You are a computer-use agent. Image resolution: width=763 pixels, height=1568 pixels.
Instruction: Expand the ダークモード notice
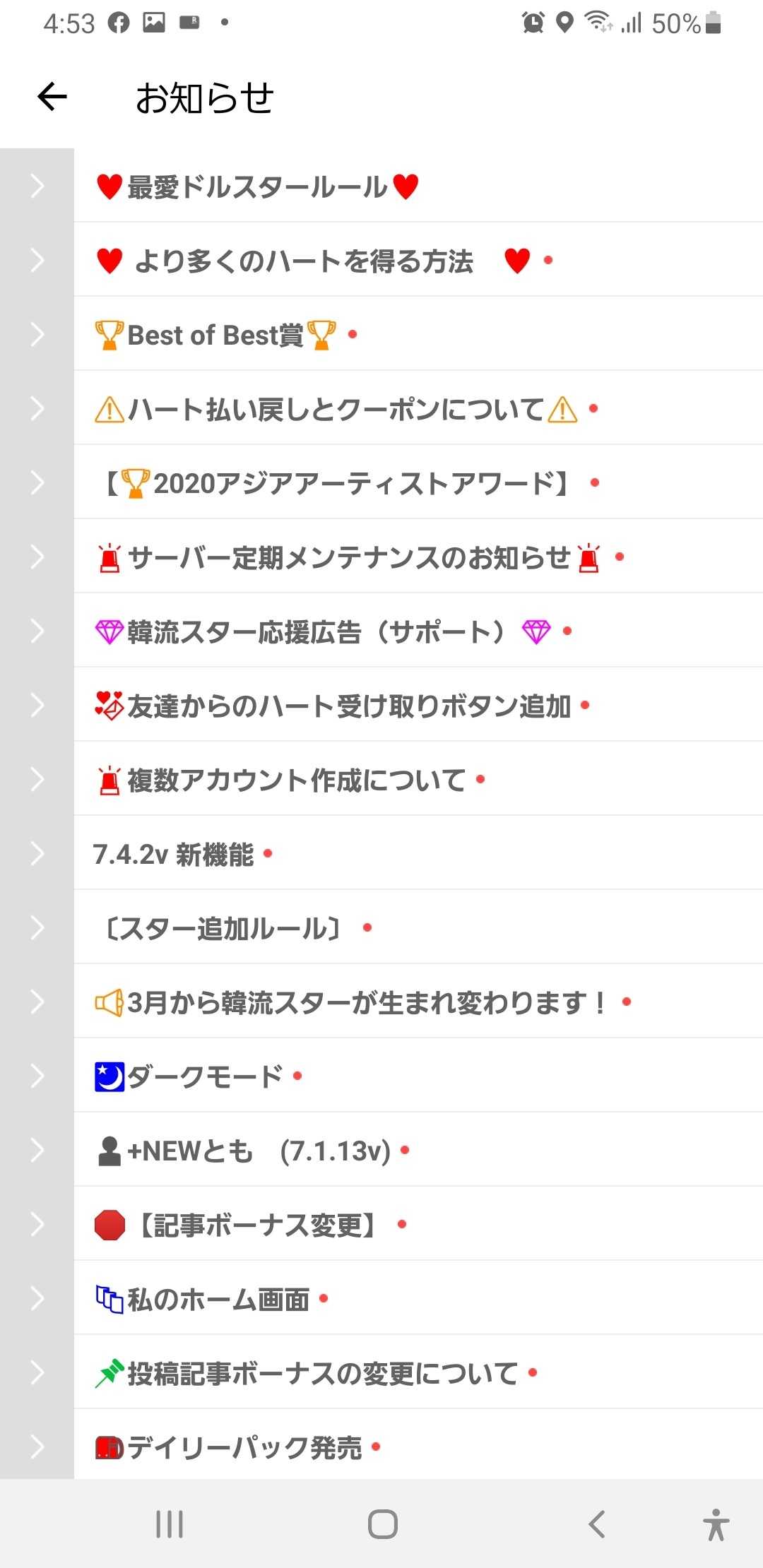(205, 1077)
